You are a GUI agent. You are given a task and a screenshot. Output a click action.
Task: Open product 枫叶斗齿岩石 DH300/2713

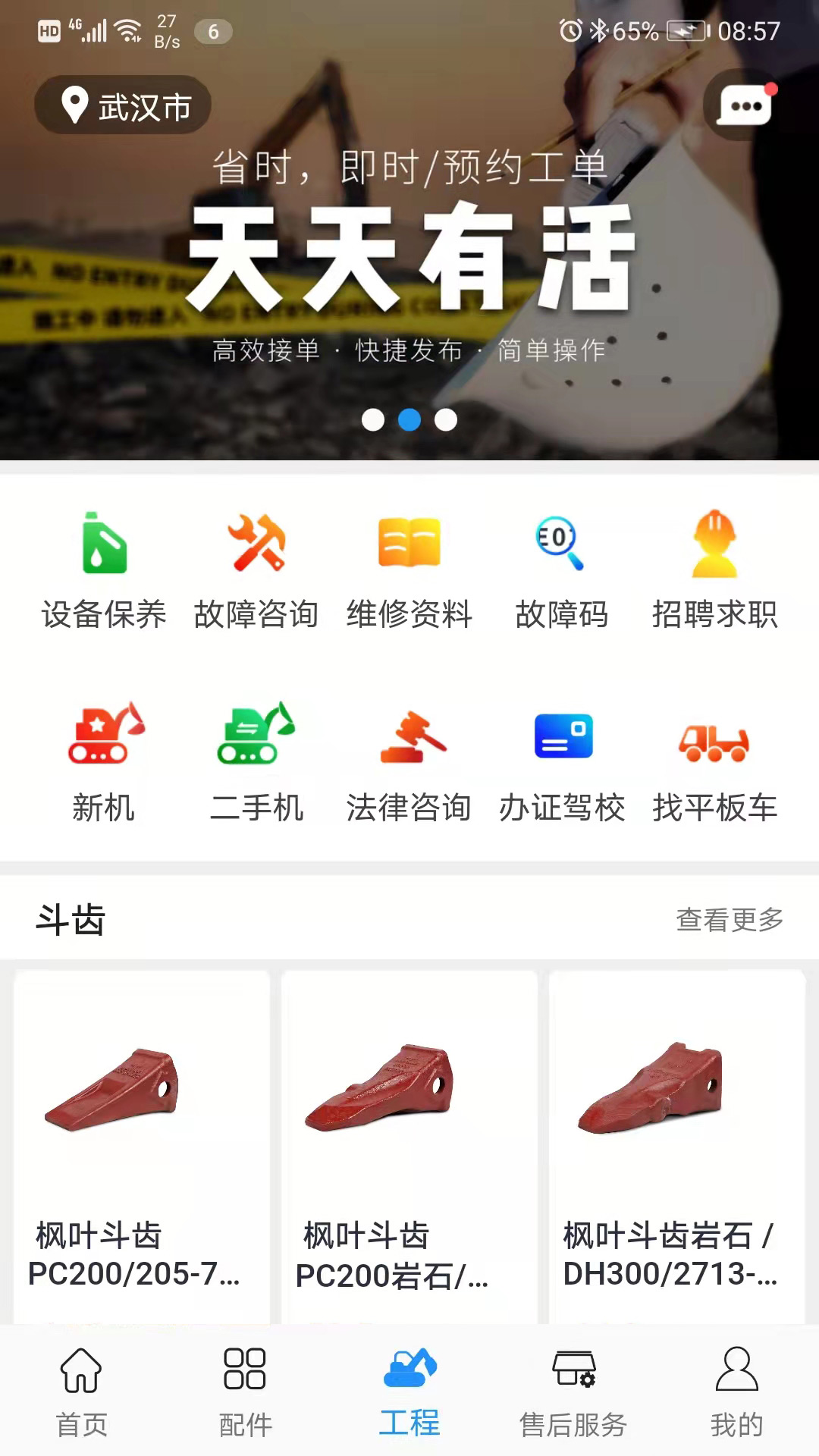point(676,1137)
